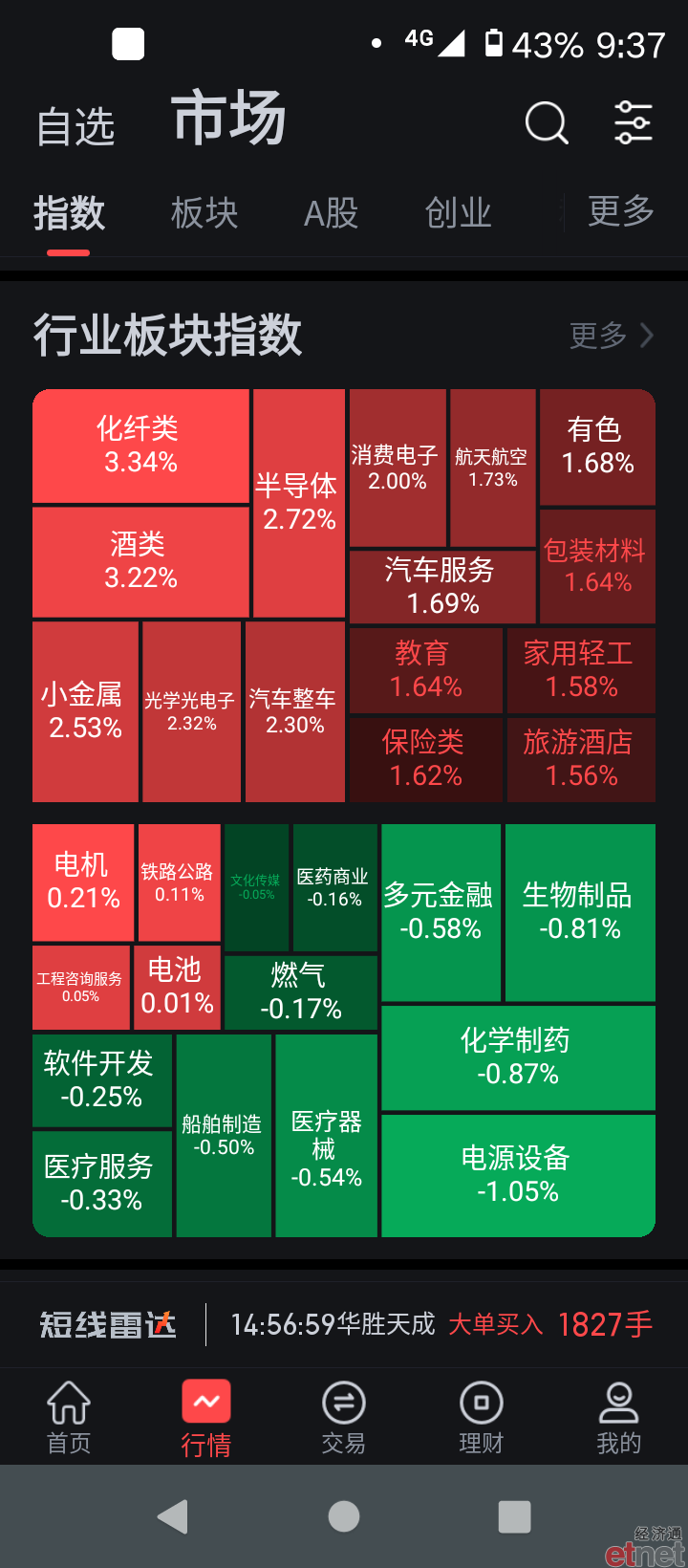Open the 更多 tab in top row
The width and height of the screenshot is (688, 1568).
coord(621,210)
